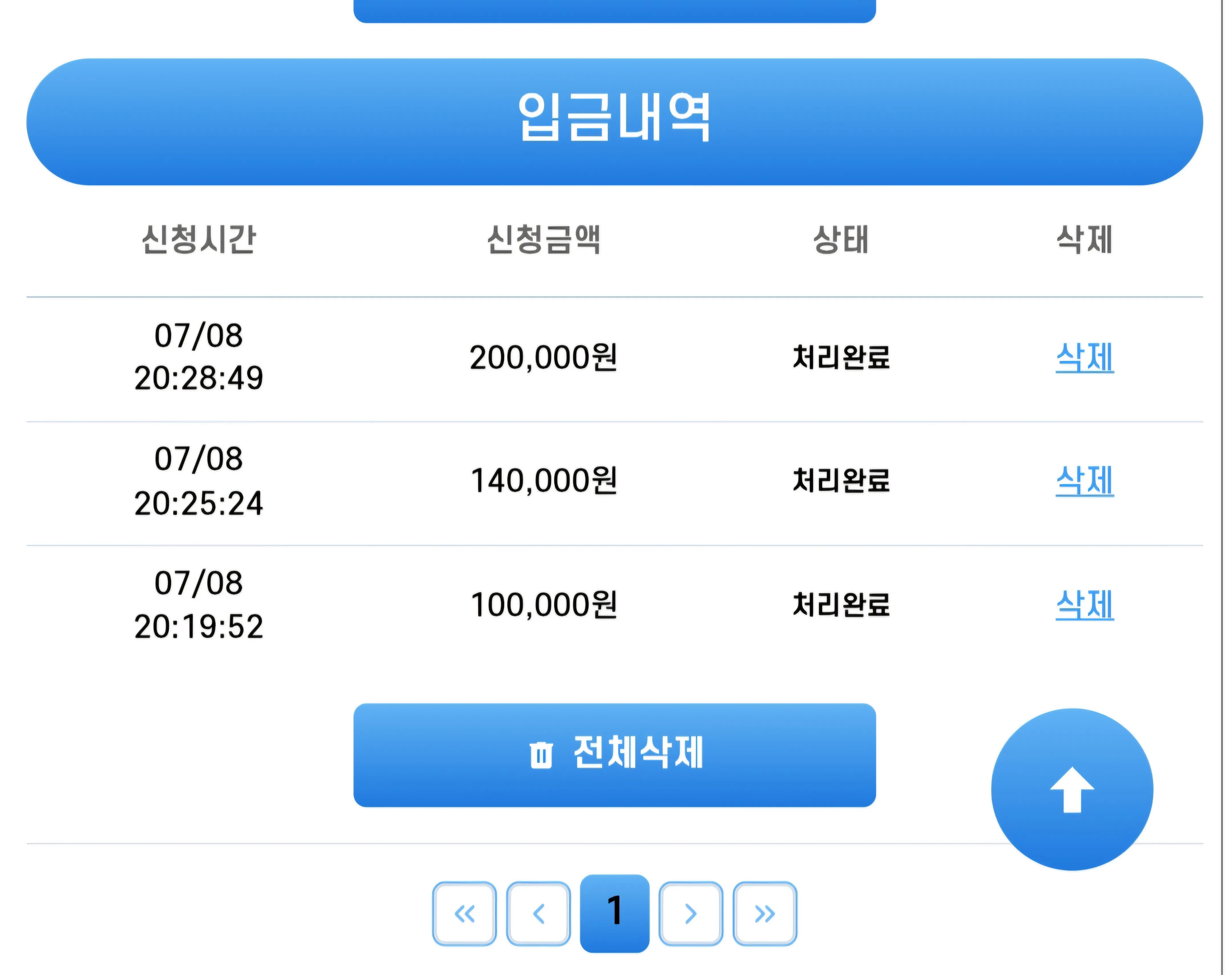This screenshot has height=975, width=1232.
Task: Go to the first page
Action: (x=464, y=913)
